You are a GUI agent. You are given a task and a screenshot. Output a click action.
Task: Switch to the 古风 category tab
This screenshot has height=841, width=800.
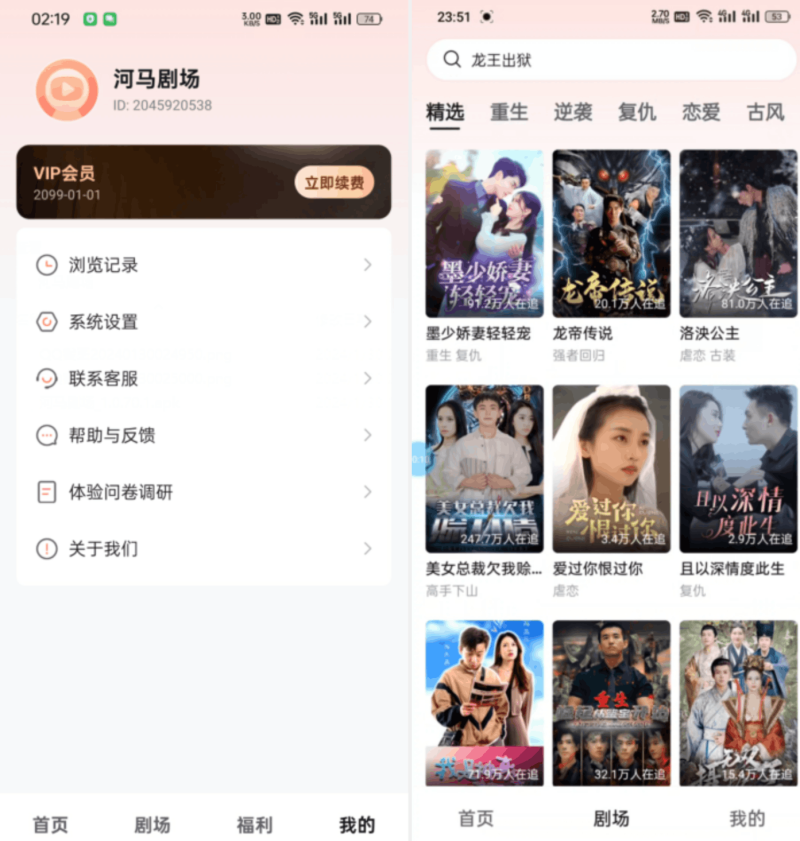pyautogui.click(x=765, y=112)
